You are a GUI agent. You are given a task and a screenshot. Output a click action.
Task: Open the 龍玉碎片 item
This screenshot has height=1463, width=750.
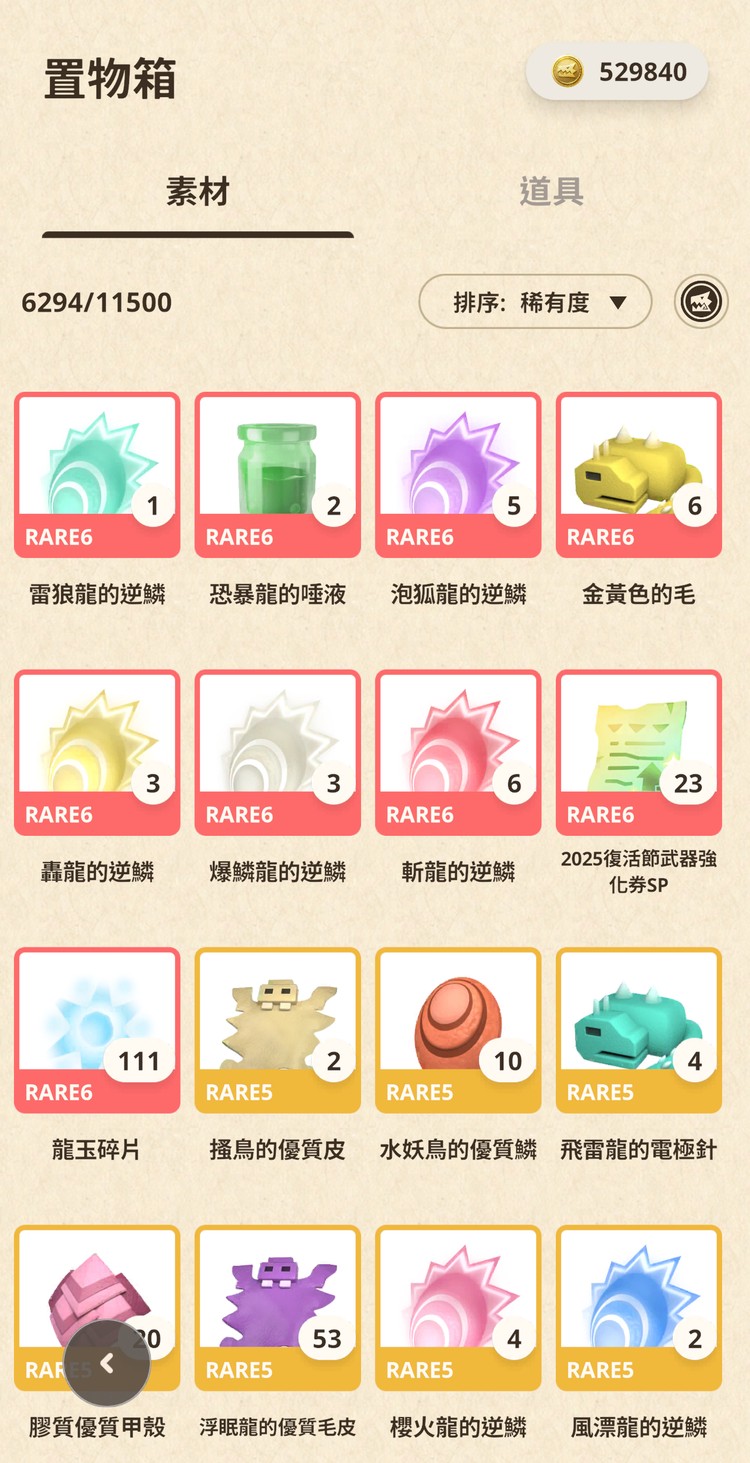tap(97, 1030)
